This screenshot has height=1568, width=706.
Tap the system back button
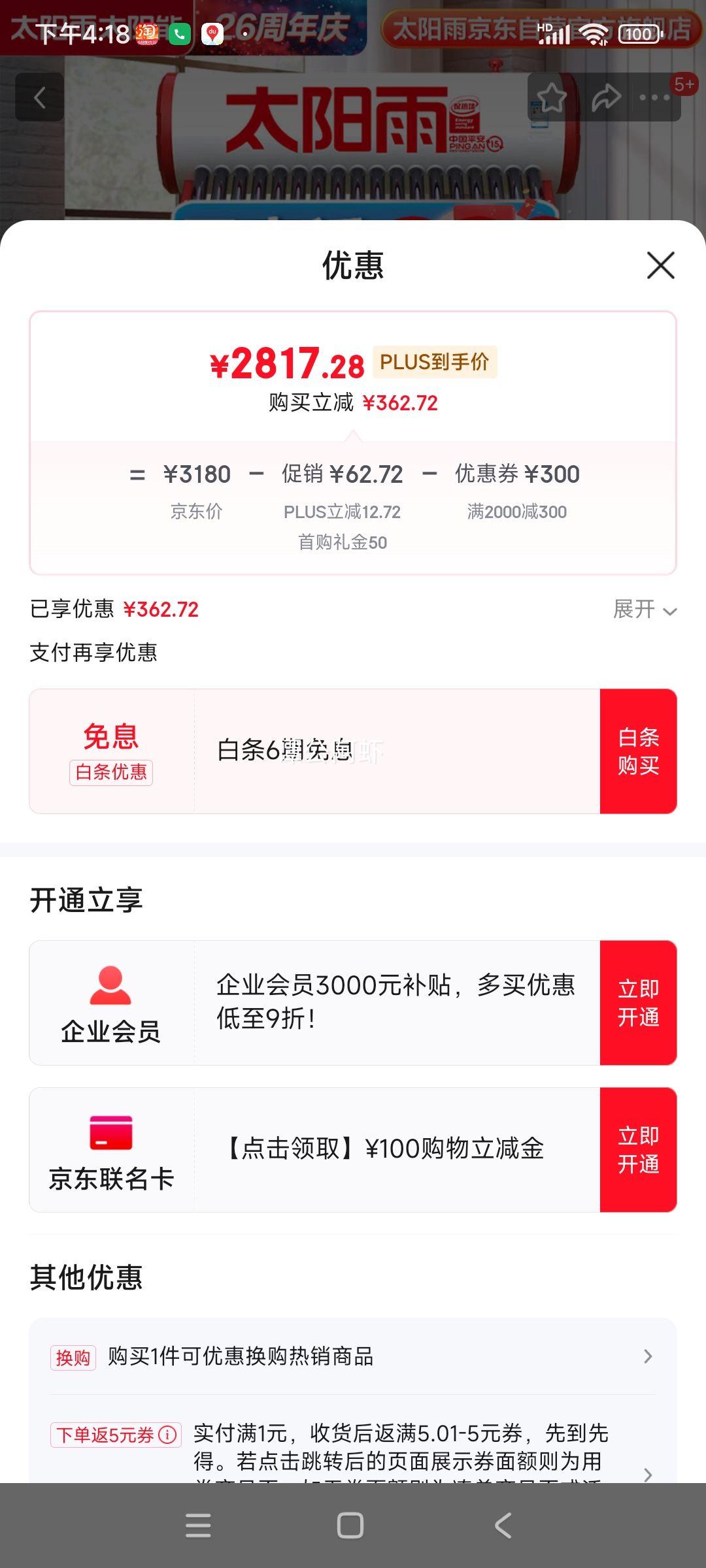[503, 1526]
